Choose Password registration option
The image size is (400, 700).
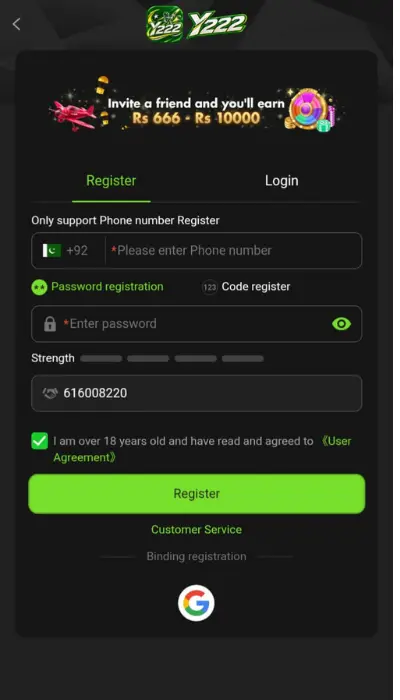[97, 287]
